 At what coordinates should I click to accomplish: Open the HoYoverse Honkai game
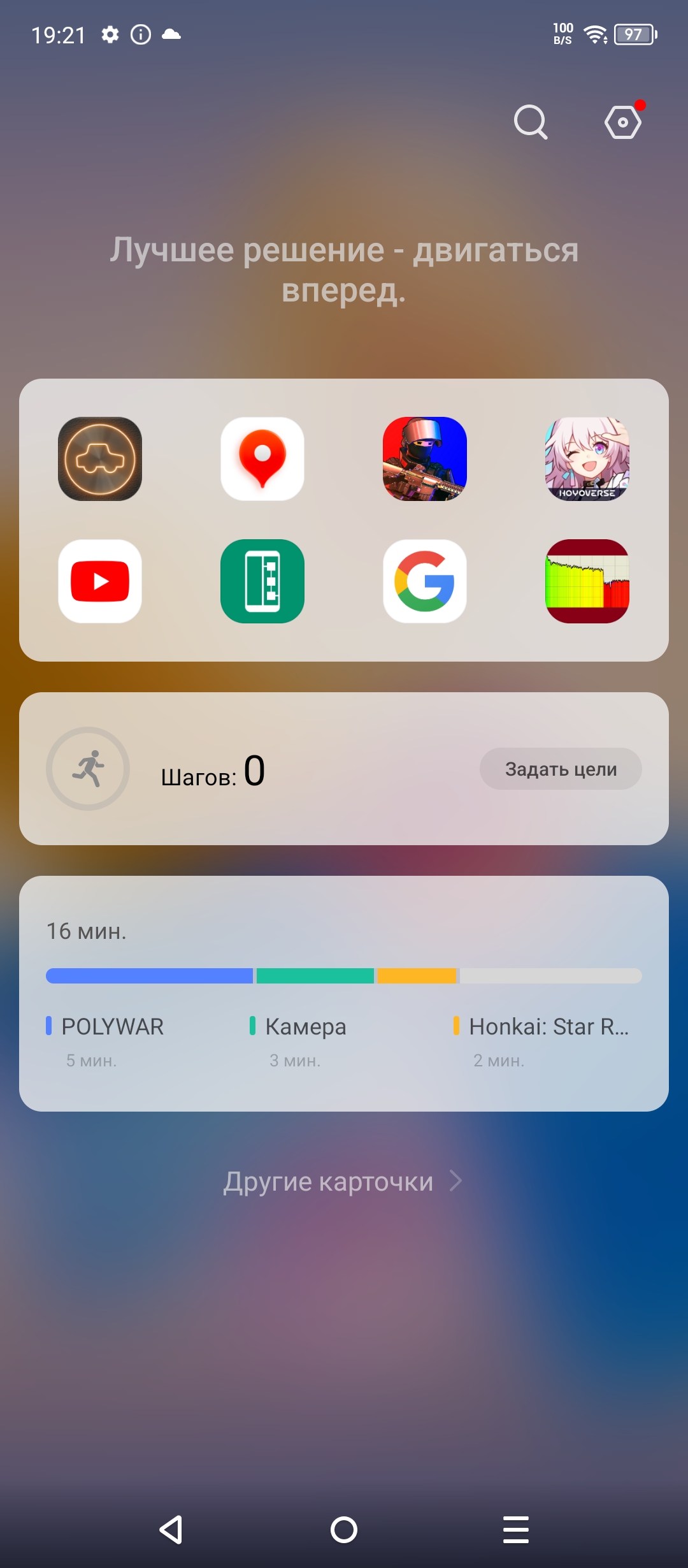click(x=587, y=459)
